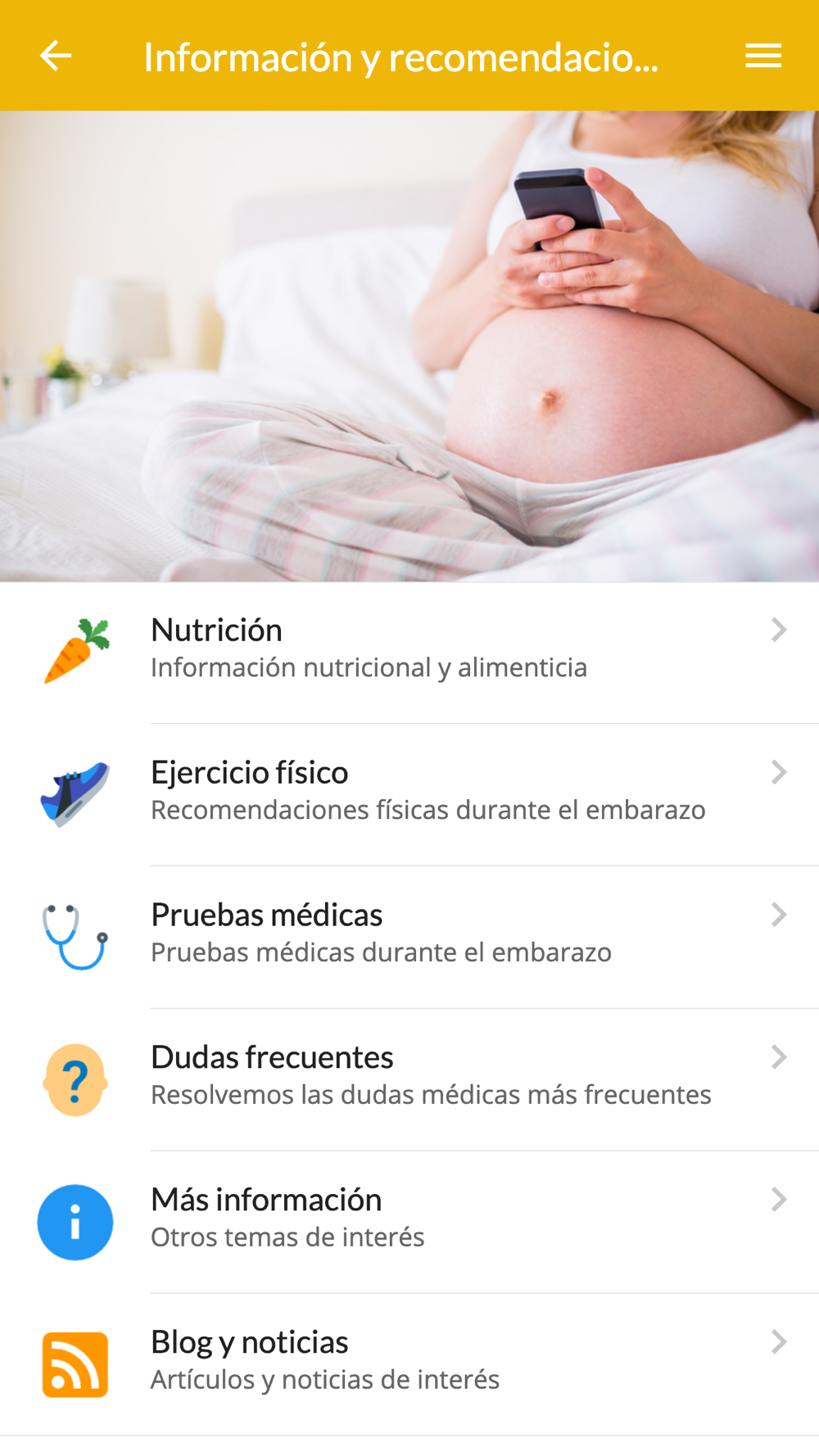Select Más información
The image size is (819, 1456).
(x=409, y=1223)
